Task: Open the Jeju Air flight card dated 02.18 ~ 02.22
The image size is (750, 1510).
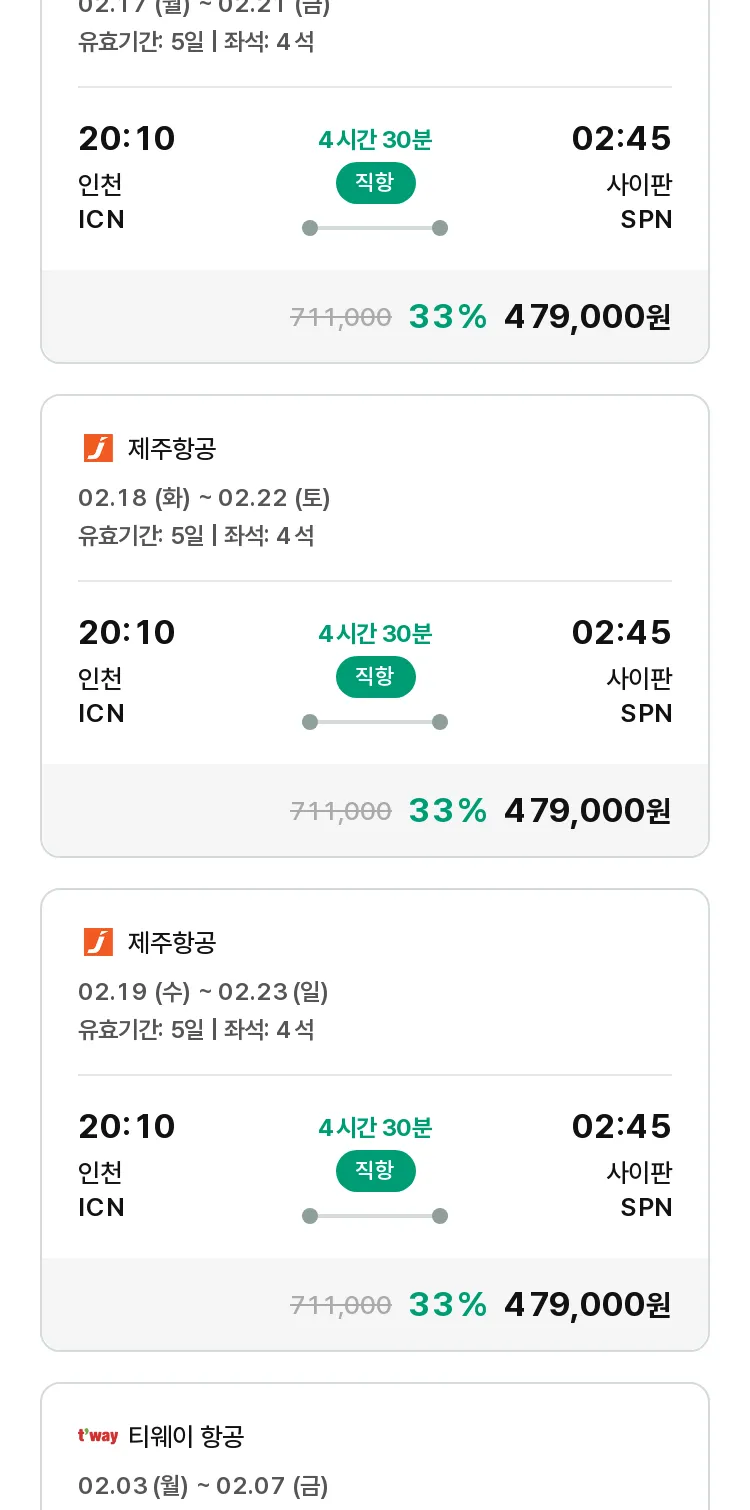Action: 375,626
